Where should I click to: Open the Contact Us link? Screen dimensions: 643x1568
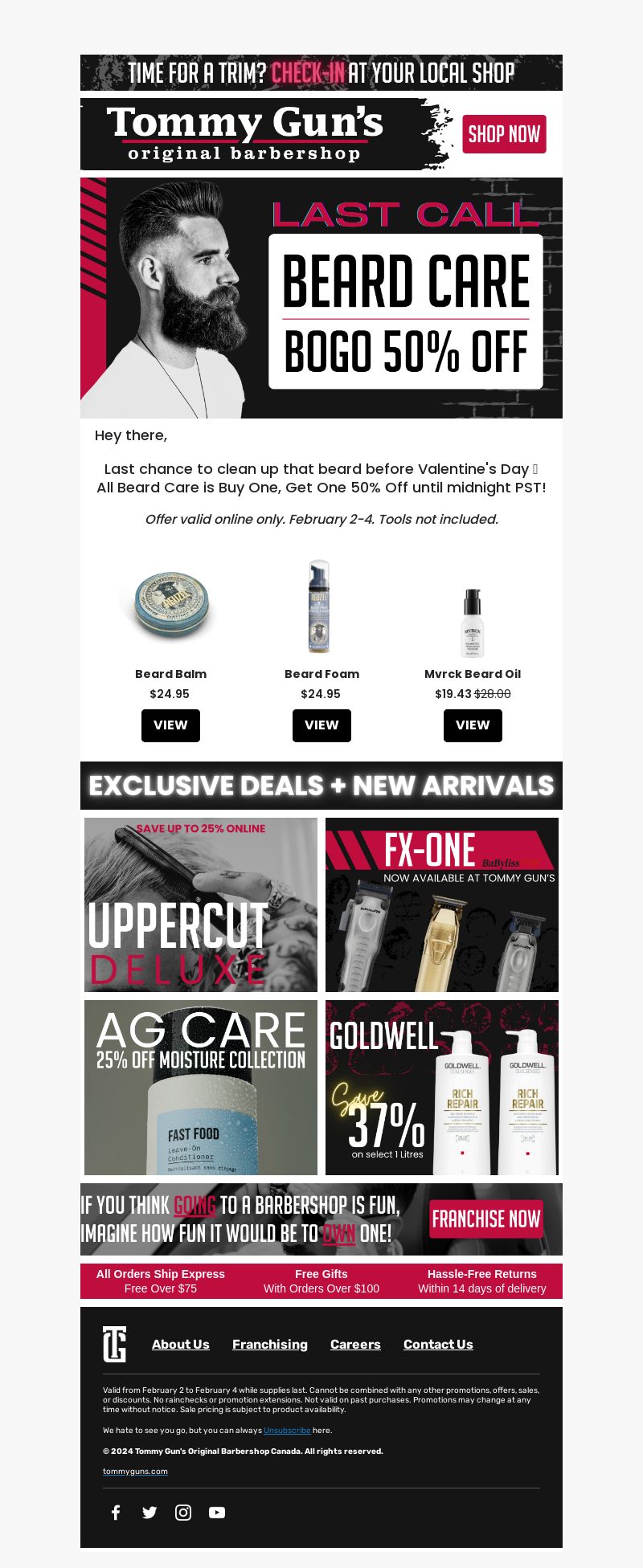click(438, 1344)
